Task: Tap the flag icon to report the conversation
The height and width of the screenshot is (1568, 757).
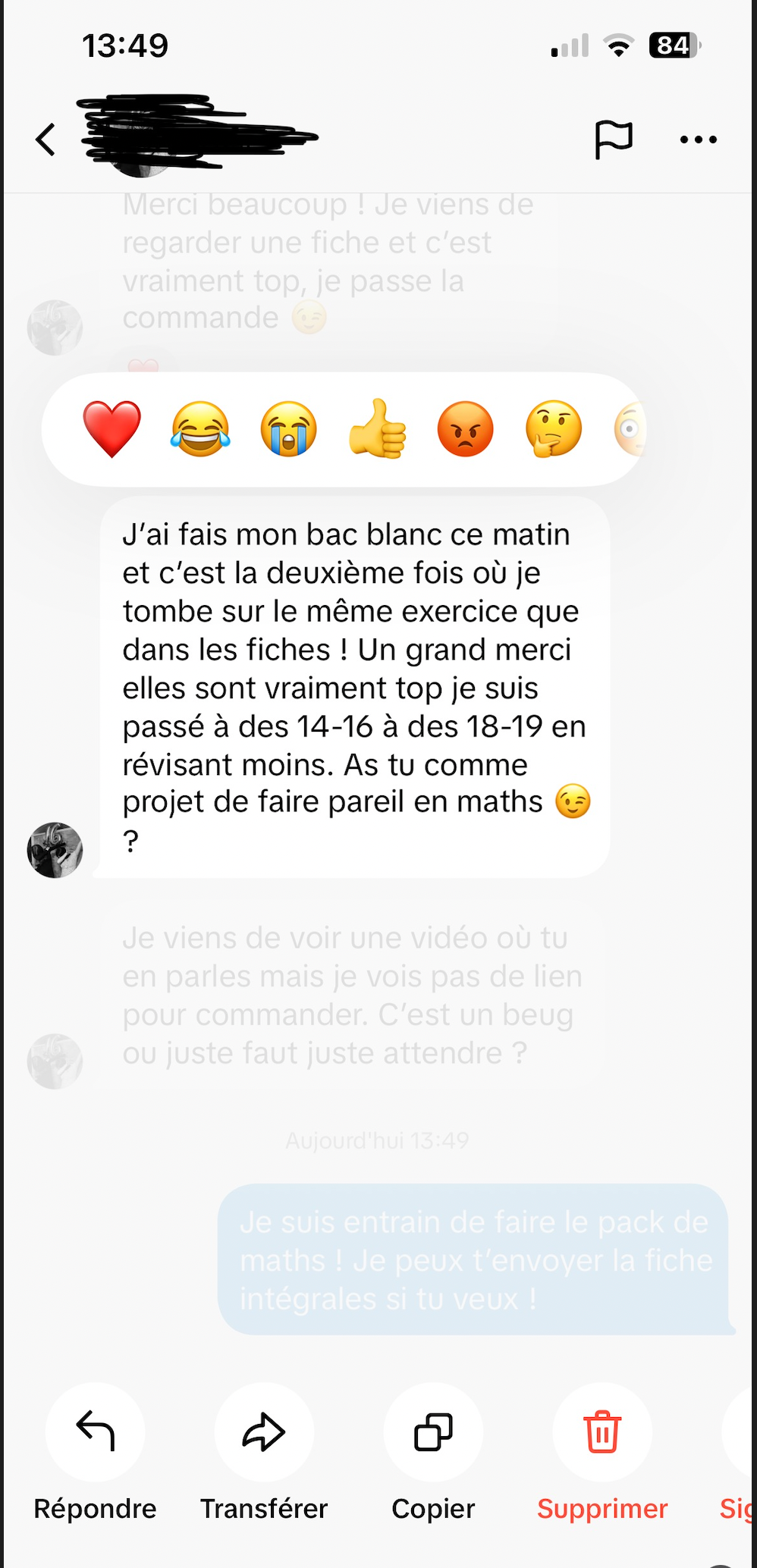Action: coord(613,140)
